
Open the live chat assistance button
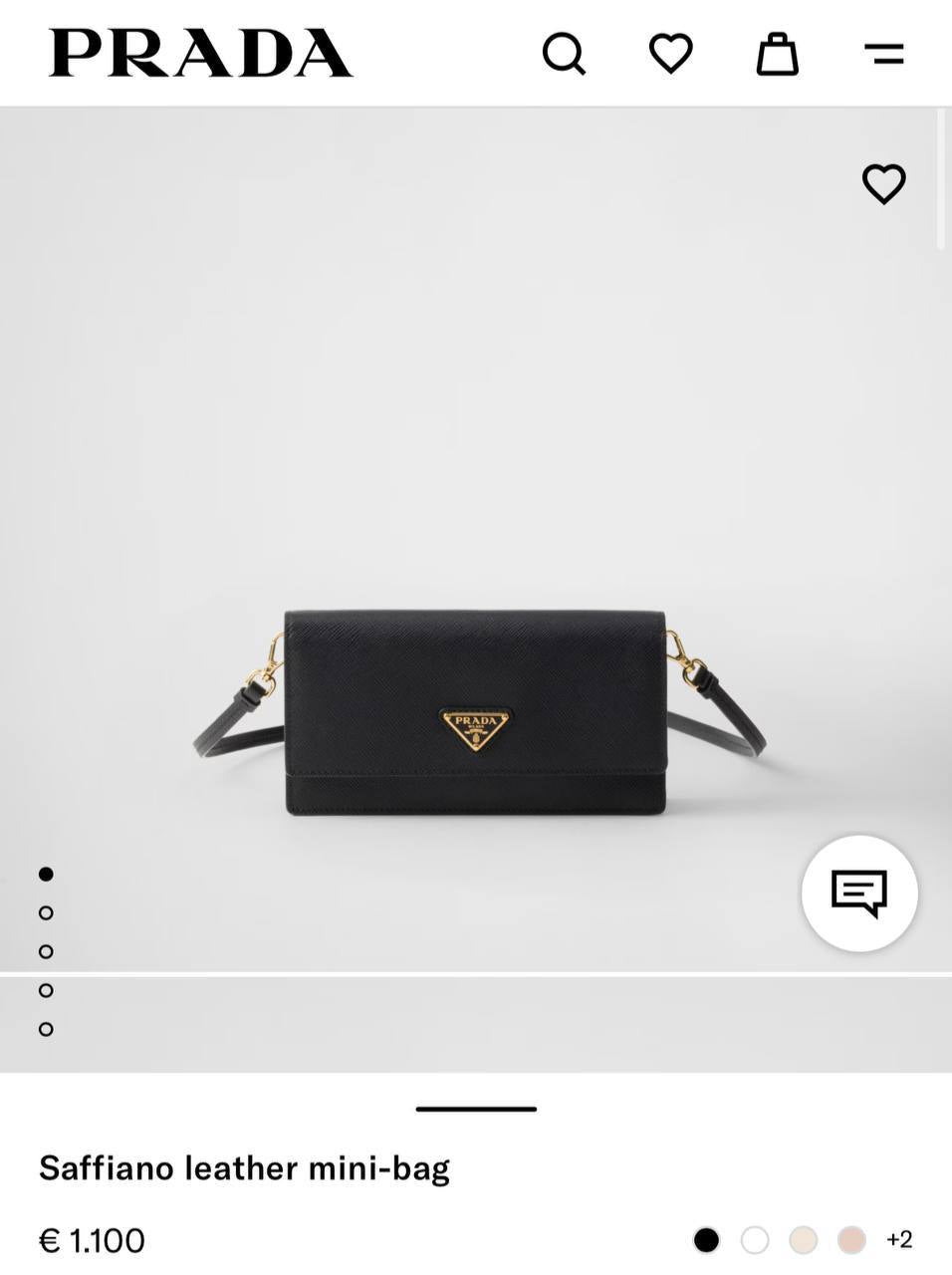pyautogui.click(x=858, y=892)
